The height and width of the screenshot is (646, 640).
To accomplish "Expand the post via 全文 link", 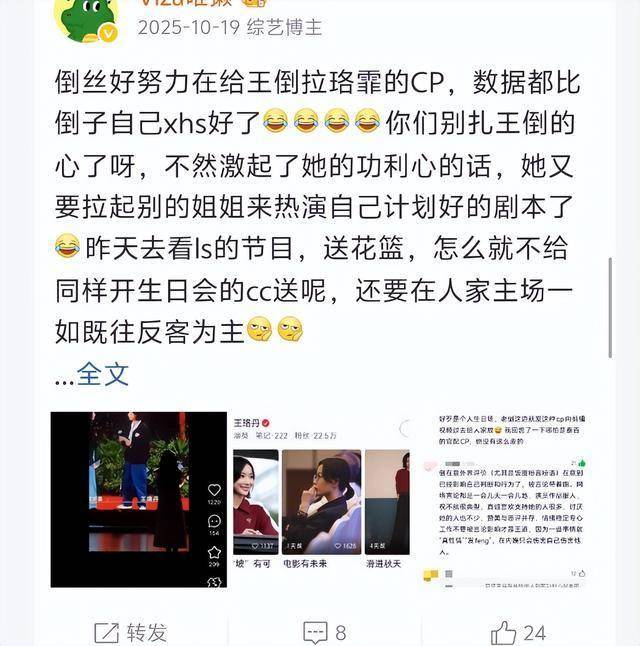I will coord(103,374).
